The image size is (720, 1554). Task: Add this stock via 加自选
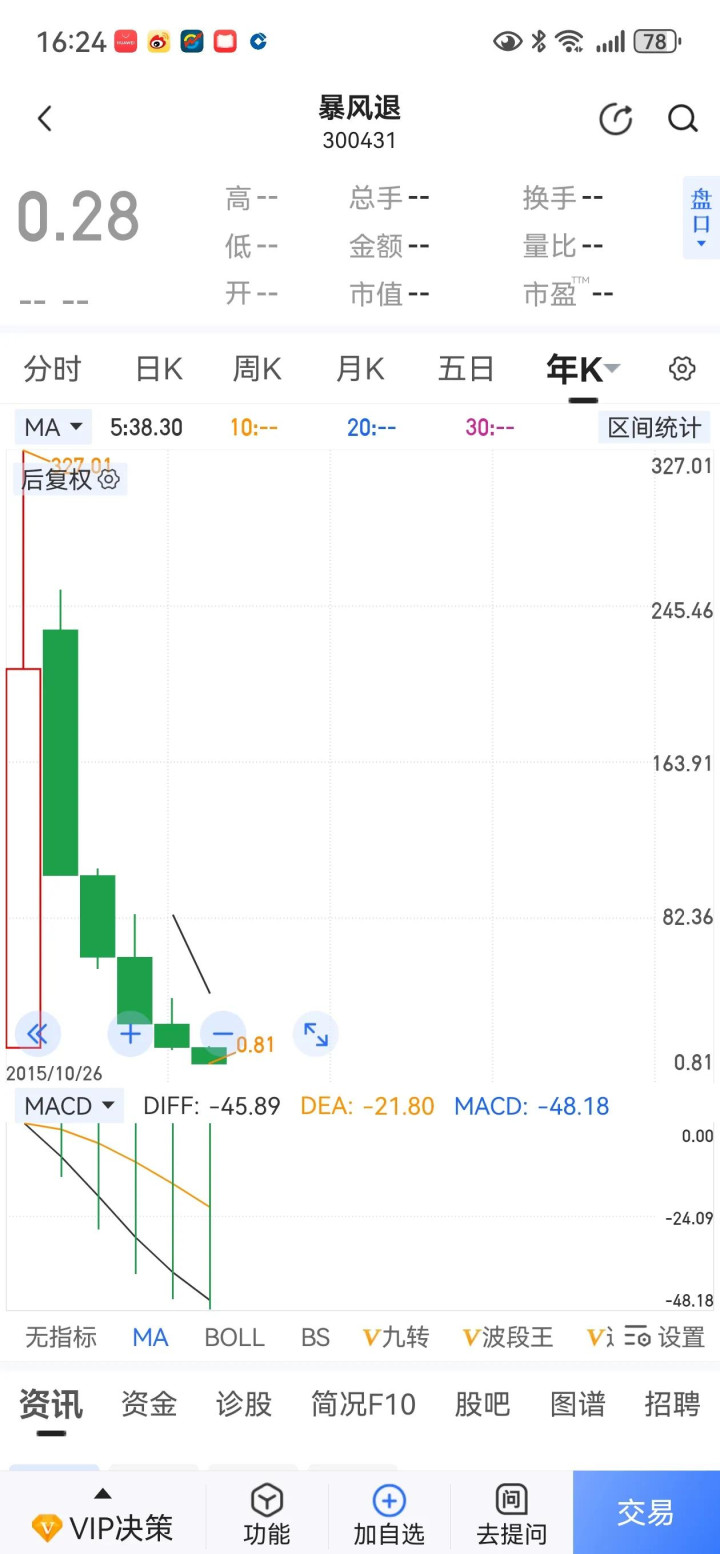coord(389,1514)
